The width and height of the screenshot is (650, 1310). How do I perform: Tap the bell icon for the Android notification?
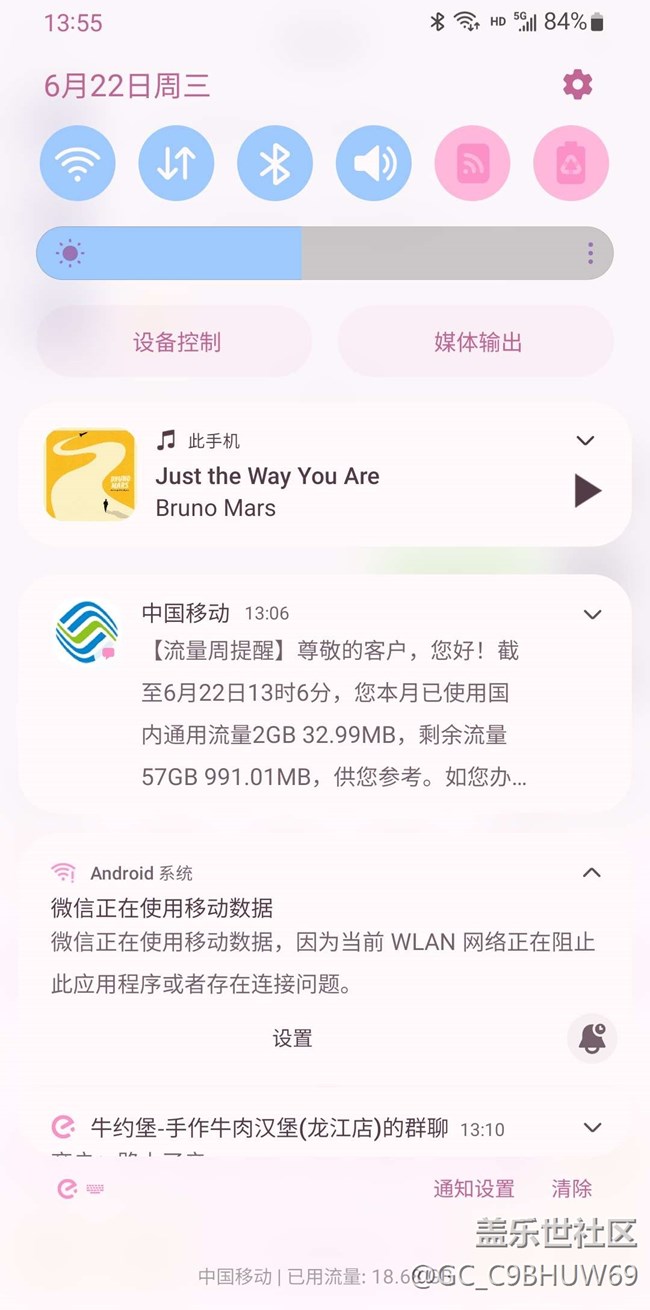592,1038
